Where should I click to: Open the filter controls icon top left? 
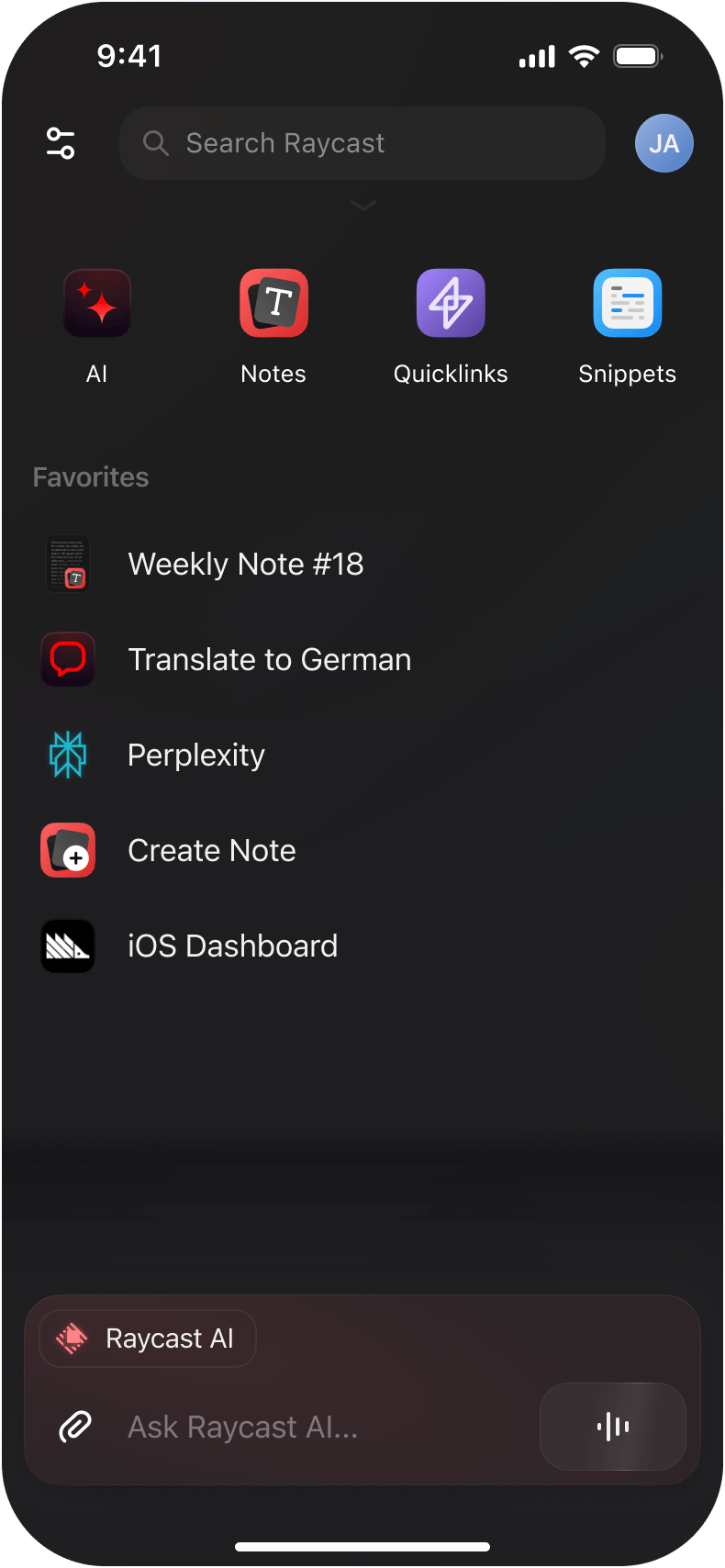click(x=61, y=143)
